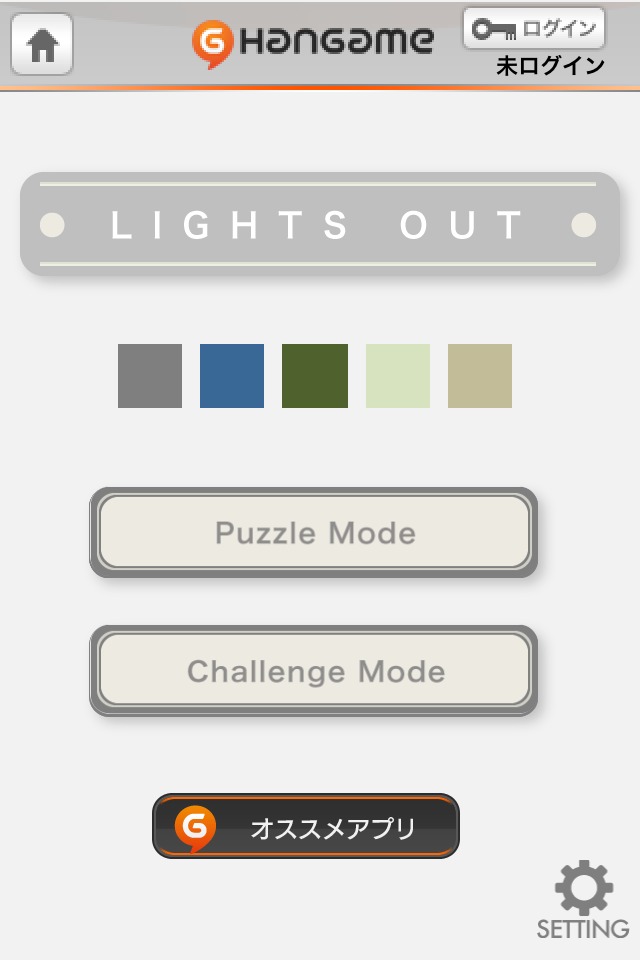Image resolution: width=640 pixels, height=960 pixels.
Task: Select the beige color square
Action: click(480, 376)
